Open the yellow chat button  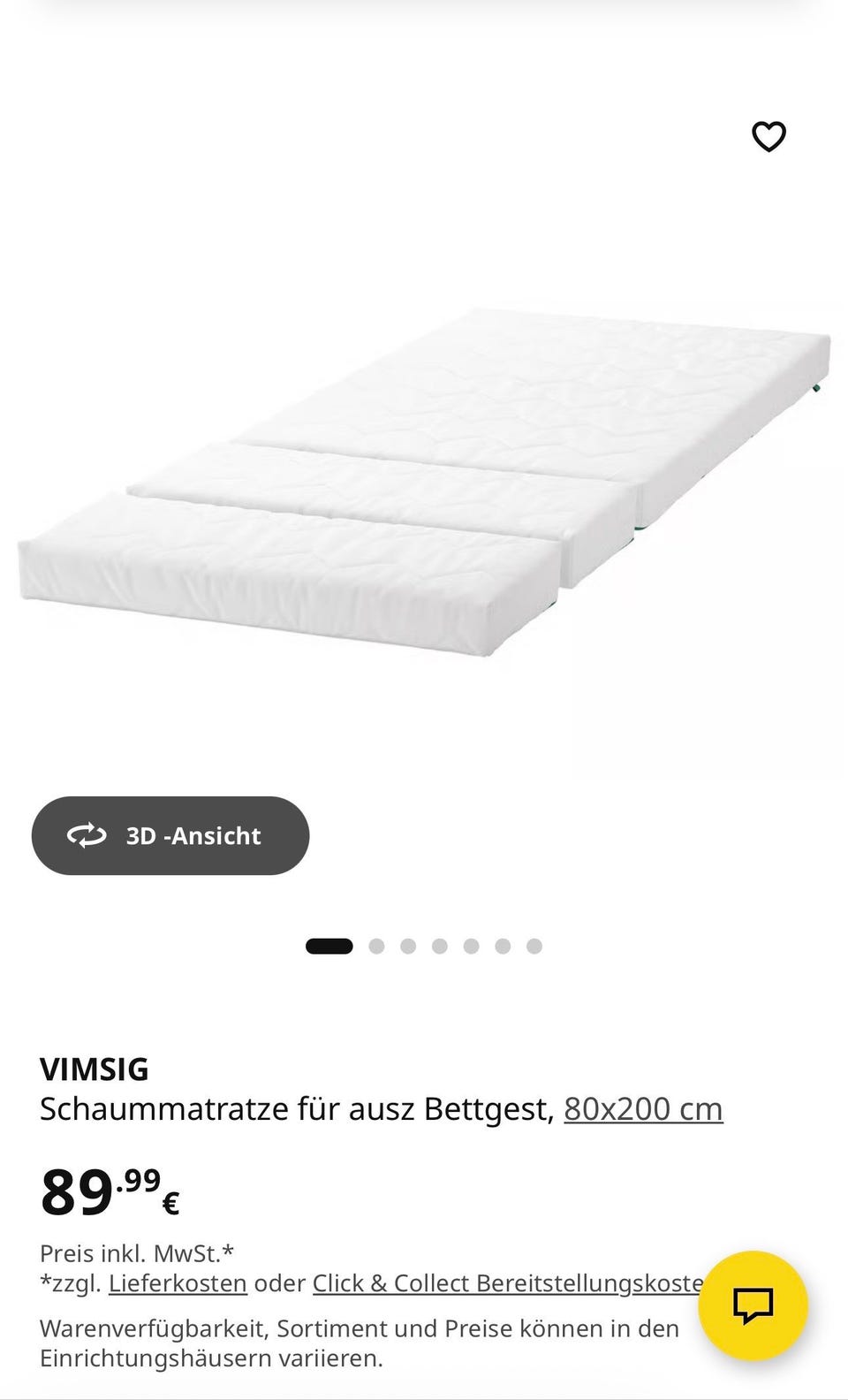[x=753, y=1305]
